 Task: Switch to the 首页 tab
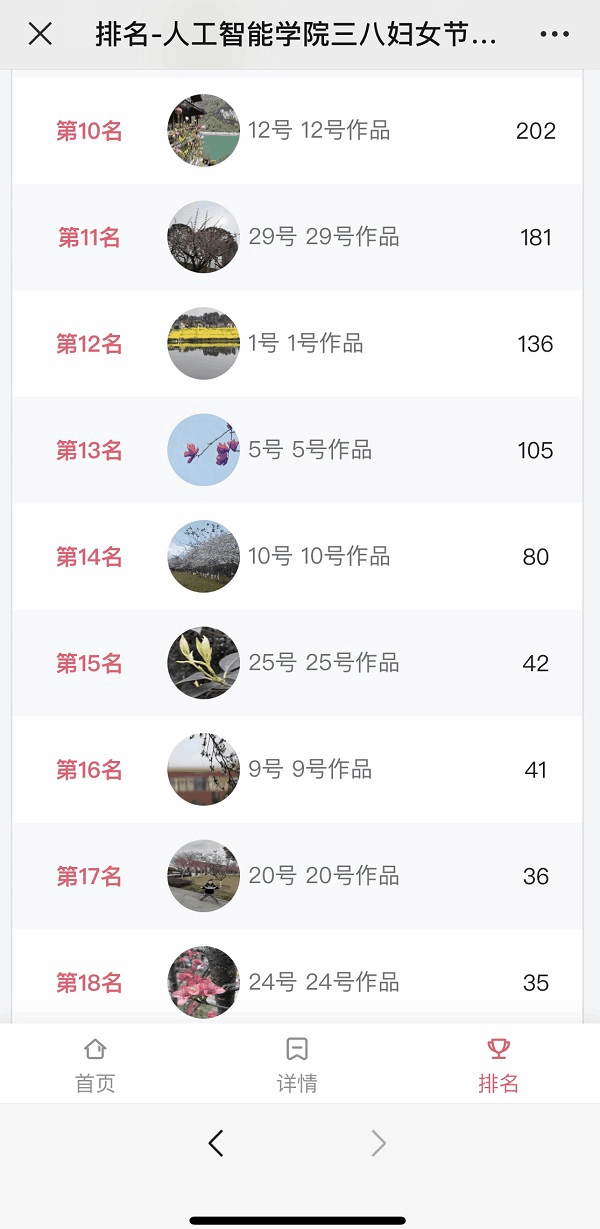click(95, 1065)
